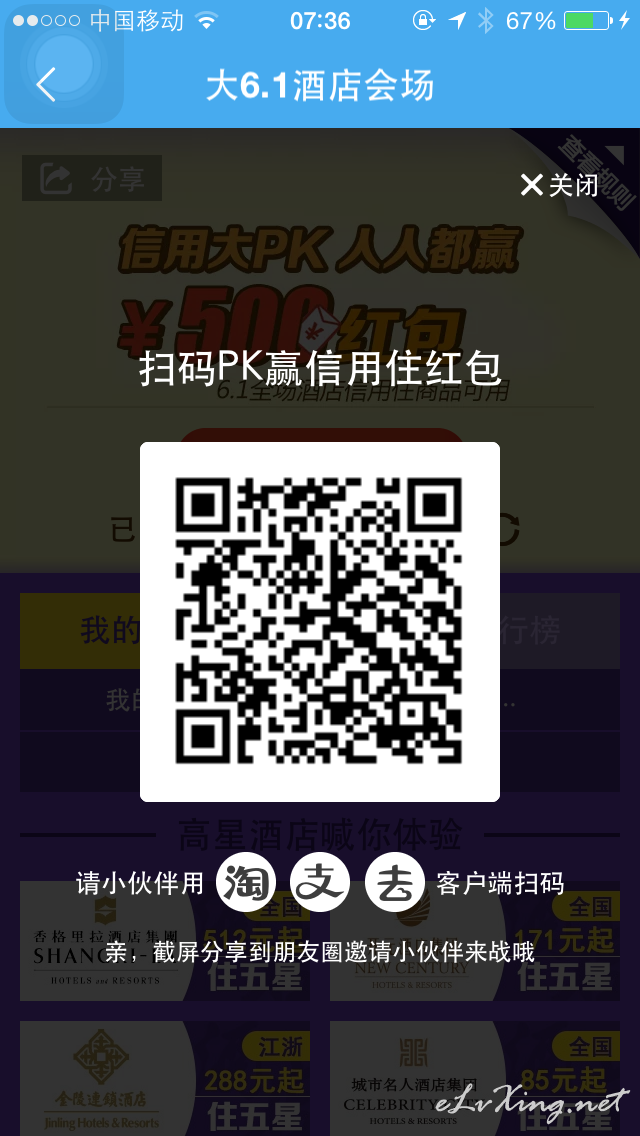Go back from 大6.1酒店会场 page
This screenshot has height=1136, width=640.
[x=46, y=85]
